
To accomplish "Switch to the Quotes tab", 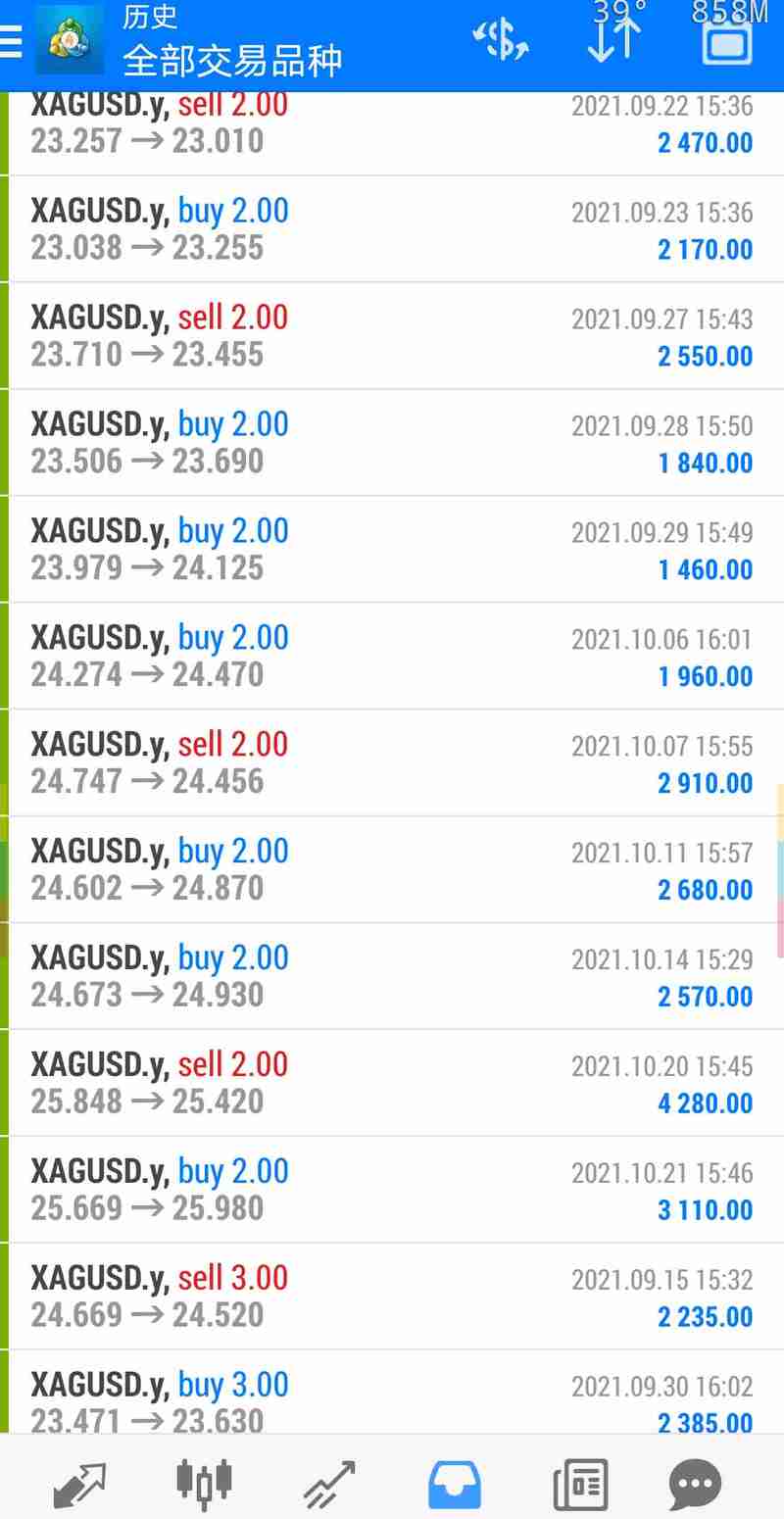I will tap(78, 1483).
